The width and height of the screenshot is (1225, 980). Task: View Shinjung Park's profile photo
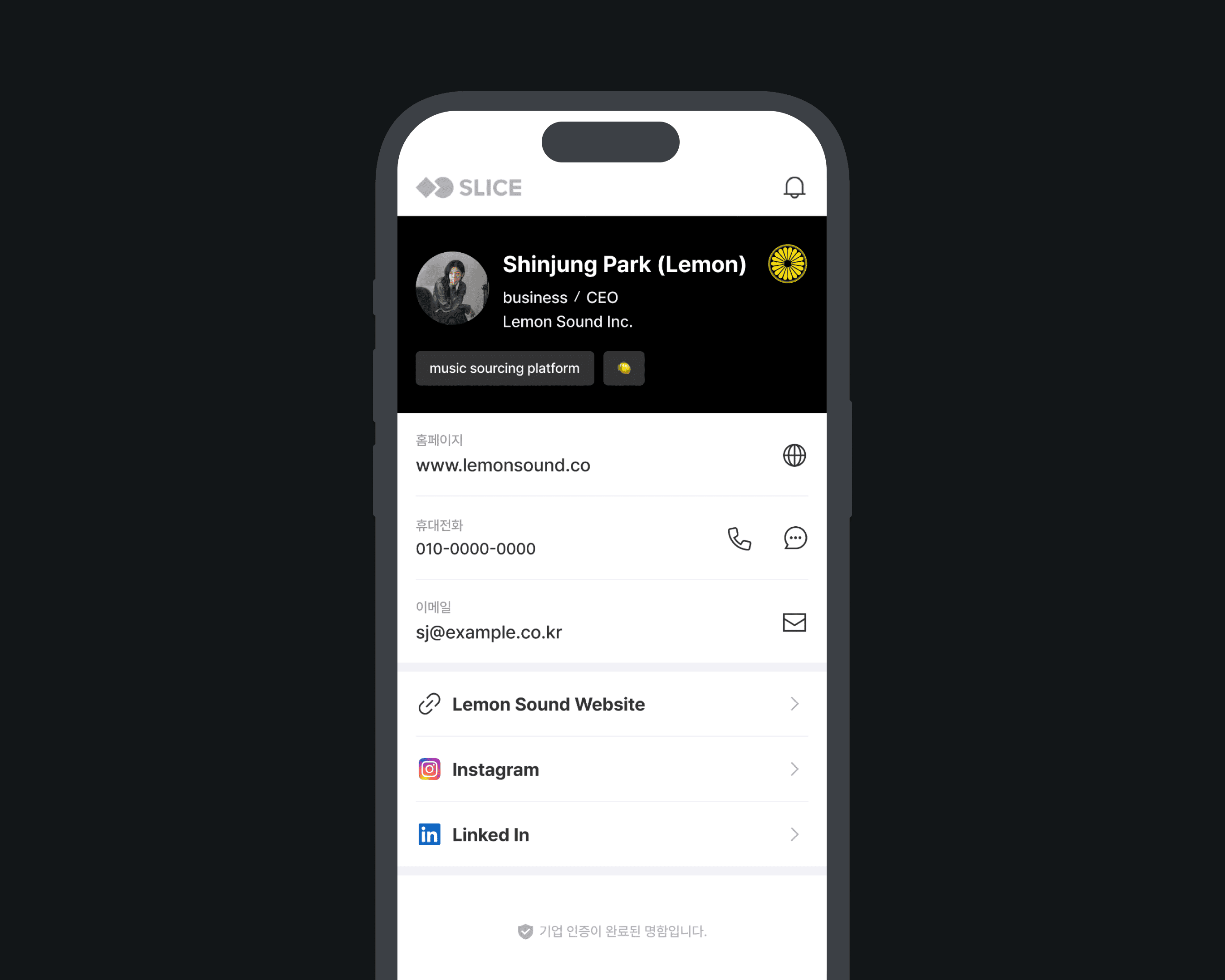(x=452, y=288)
